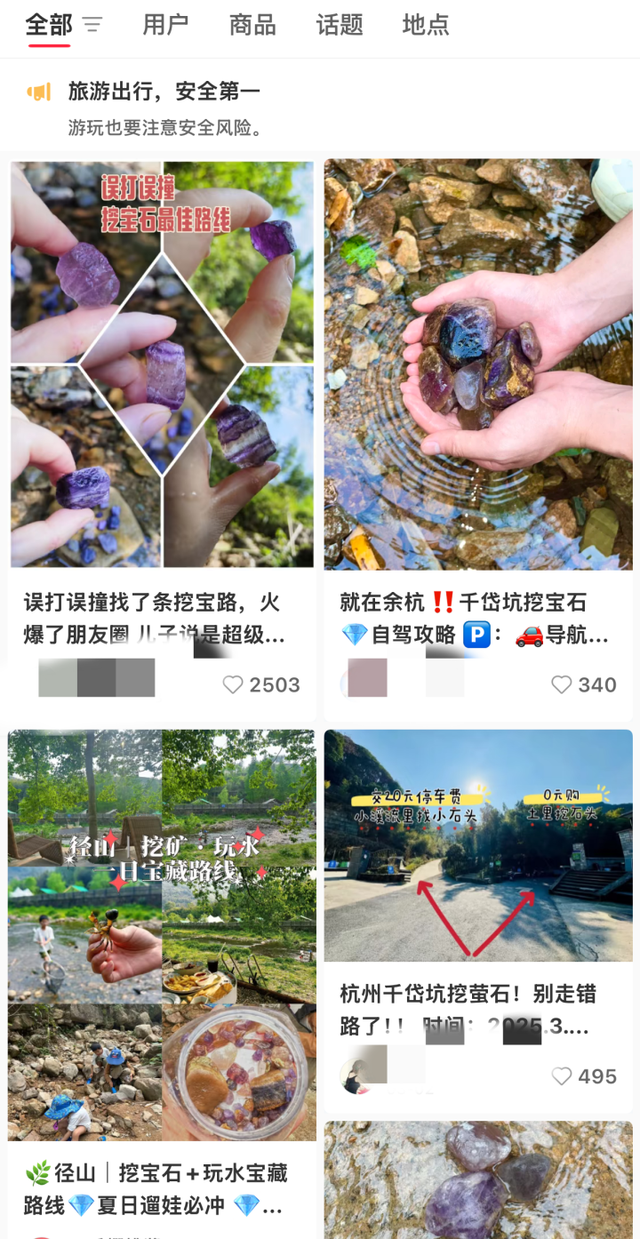Viewport: 640px width, 1239px height.
Task: Open the sort filter icon beside 全部
Action: [x=92, y=25]
